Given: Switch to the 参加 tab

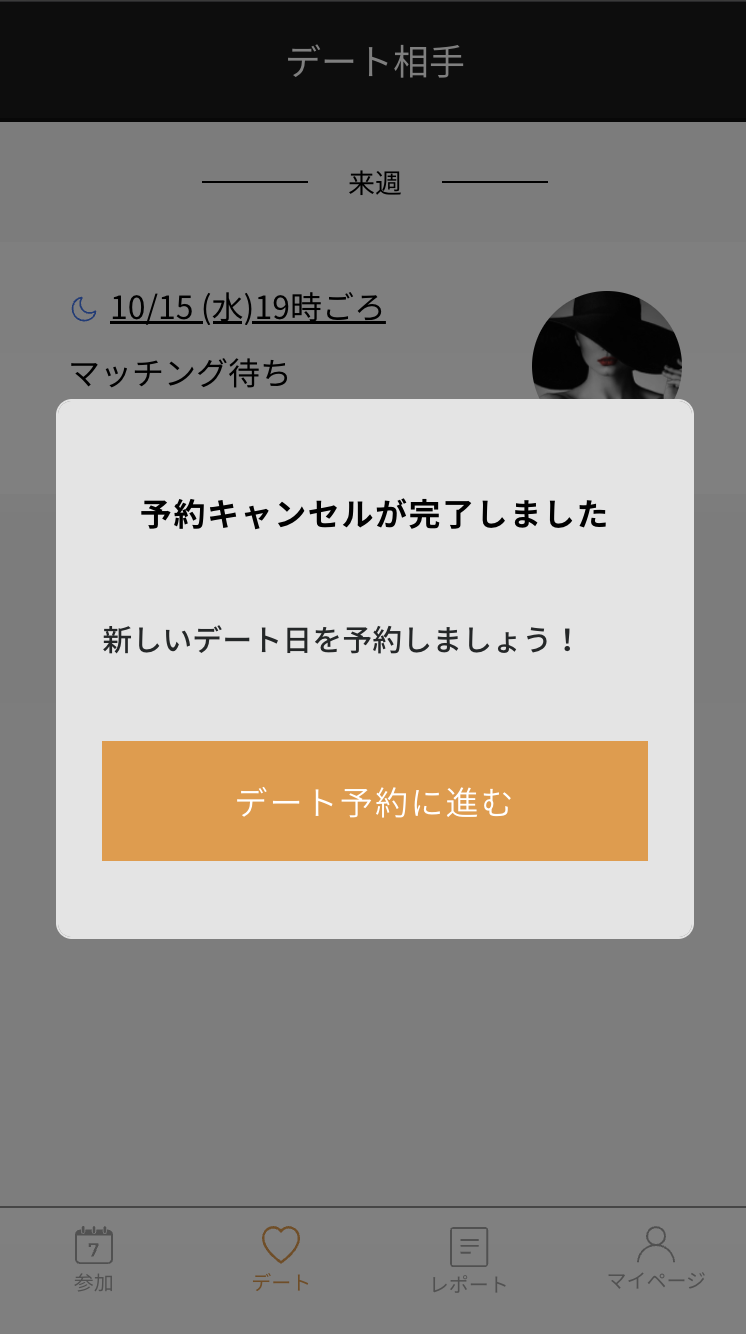Looking at the screenshot, I should (94, 1259).
